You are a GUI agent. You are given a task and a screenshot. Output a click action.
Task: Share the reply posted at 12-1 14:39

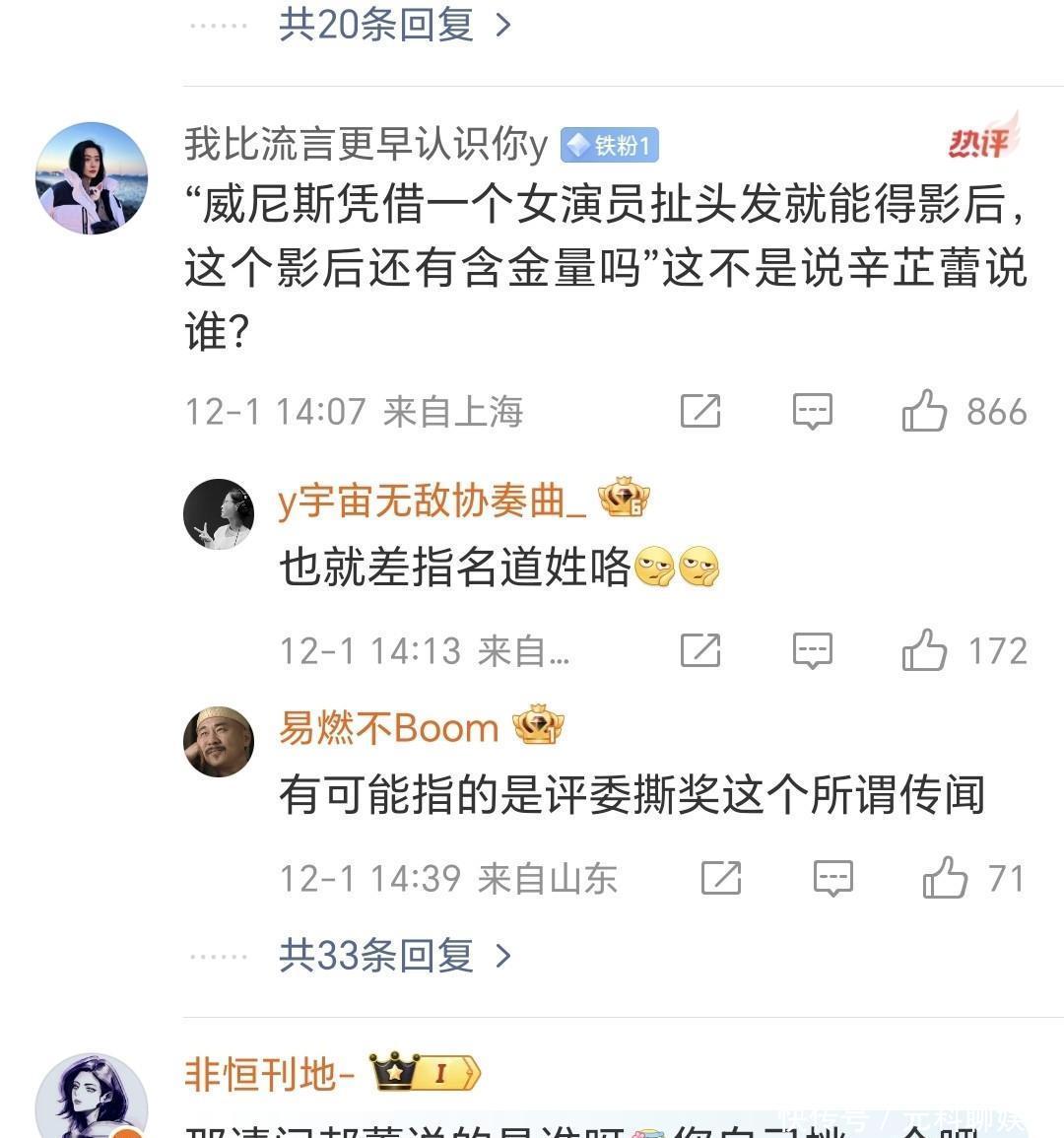point(721,878)
